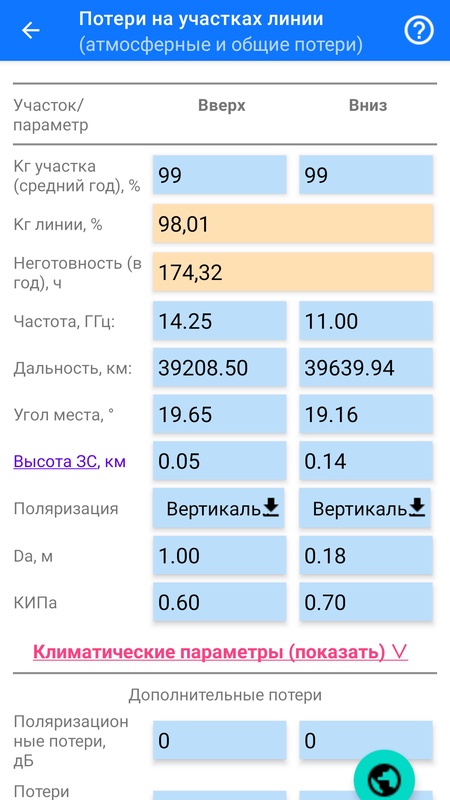This screenshot has width=450, height=800.
Task: Open the Высота ЗС link
Action: (x=55, y=462)
